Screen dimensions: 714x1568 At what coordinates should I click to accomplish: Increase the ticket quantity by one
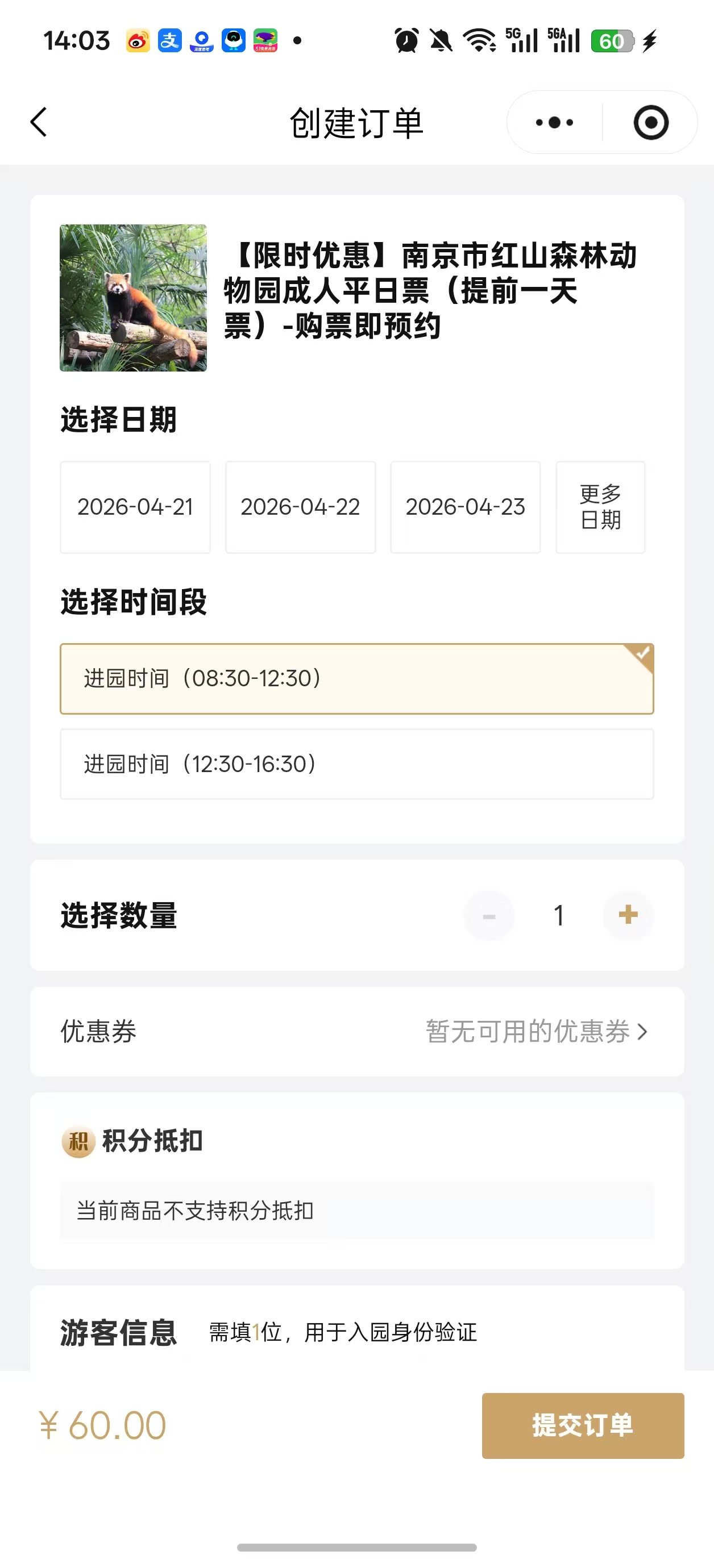tap(628, 914)
